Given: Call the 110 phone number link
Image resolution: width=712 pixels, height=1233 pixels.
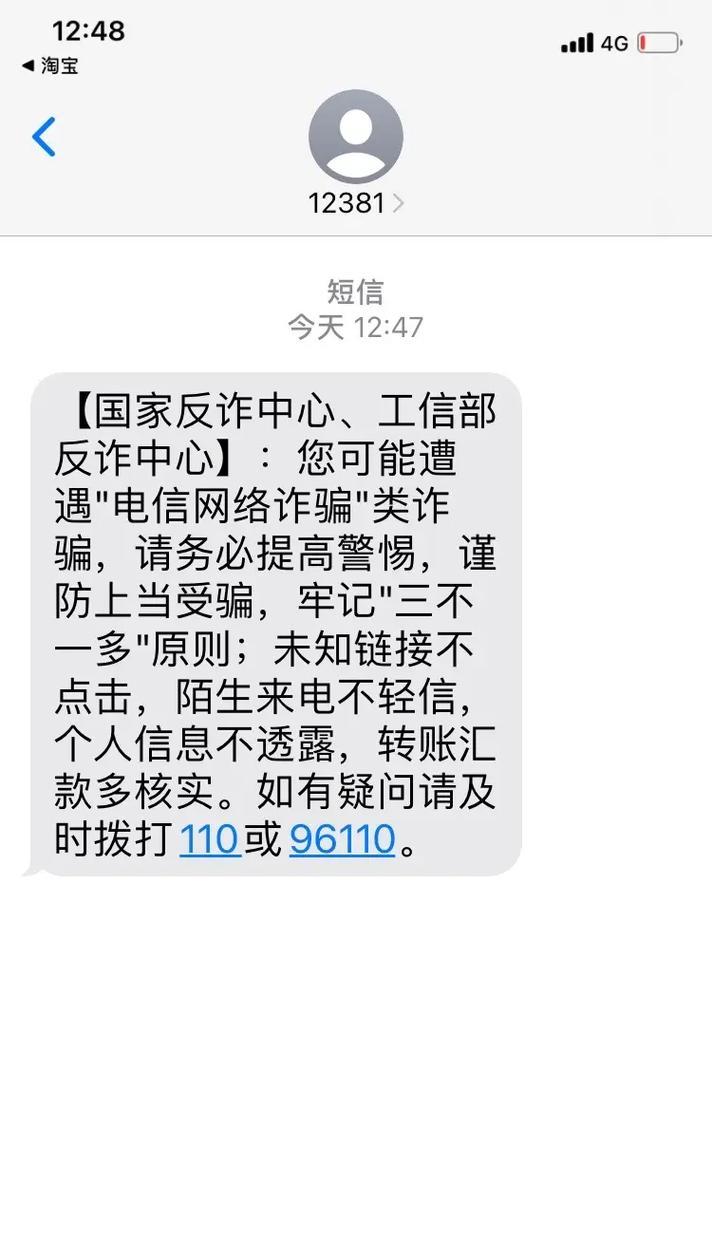Looking at the screenshot, I should pos(210,839).
